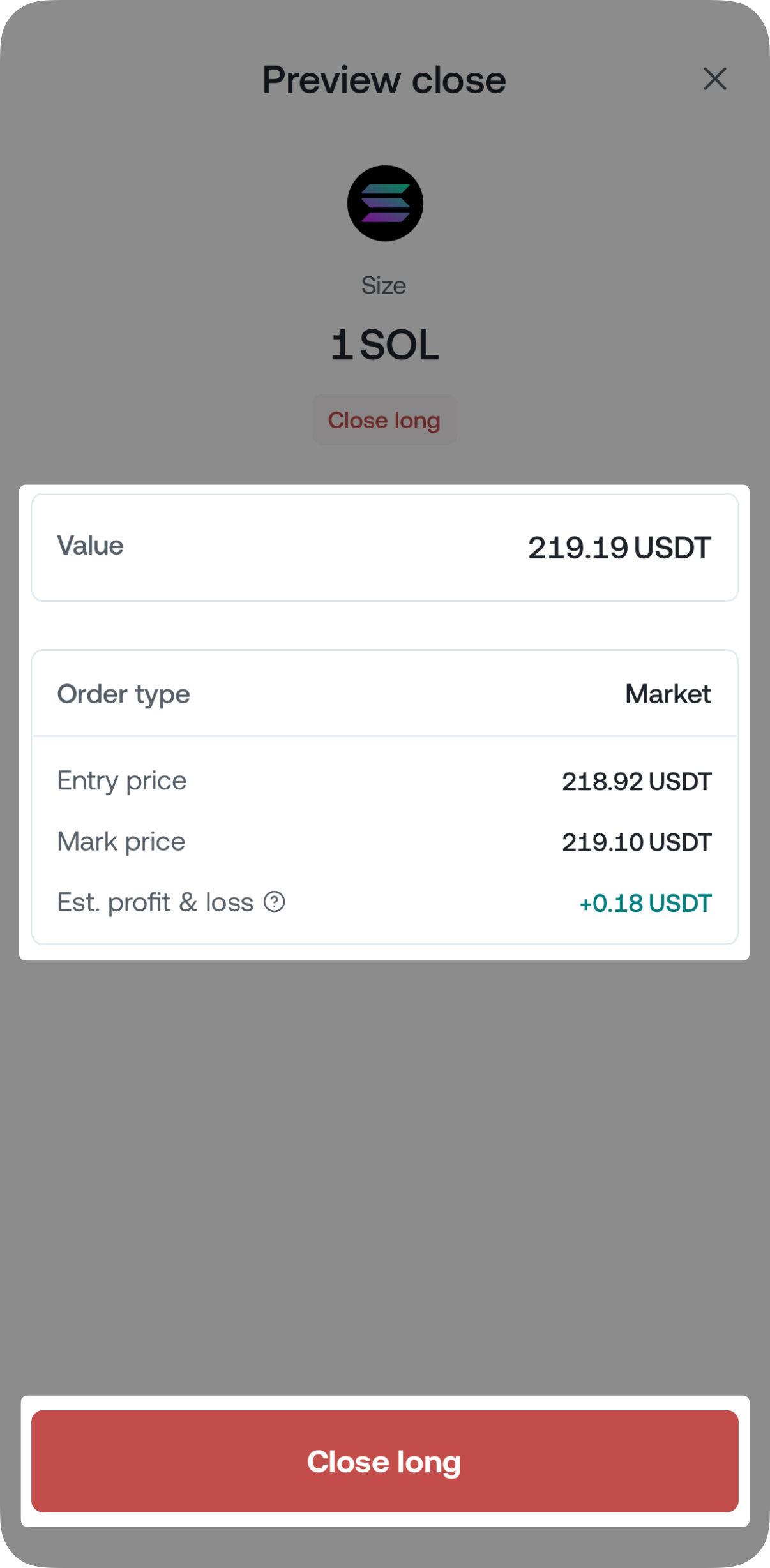The width and height of the screenshot is (770, 1568).
Task: Close the Preview close dialog with the X
Action: coord(714,80)
